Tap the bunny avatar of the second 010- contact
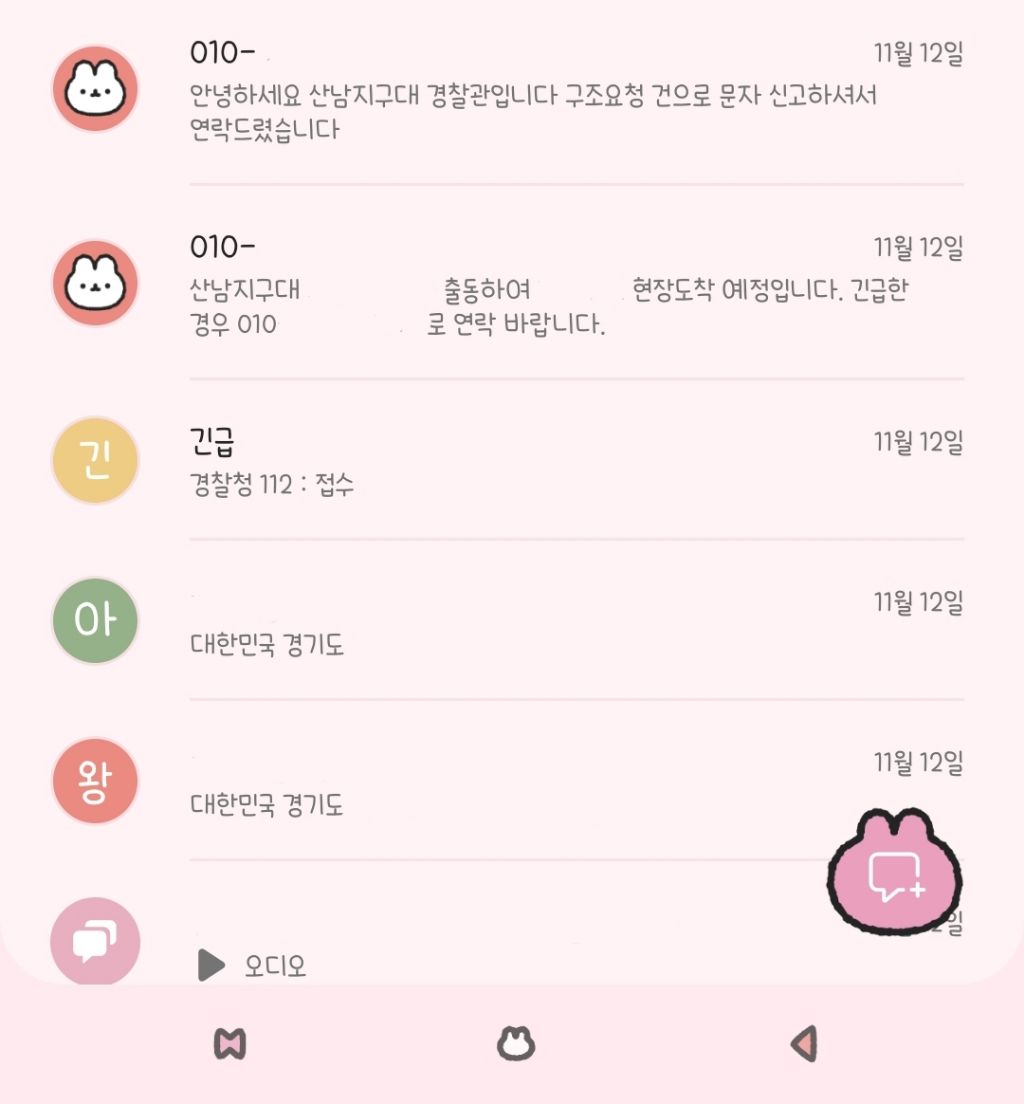The image size is (1024, 1104). (93, 283)
